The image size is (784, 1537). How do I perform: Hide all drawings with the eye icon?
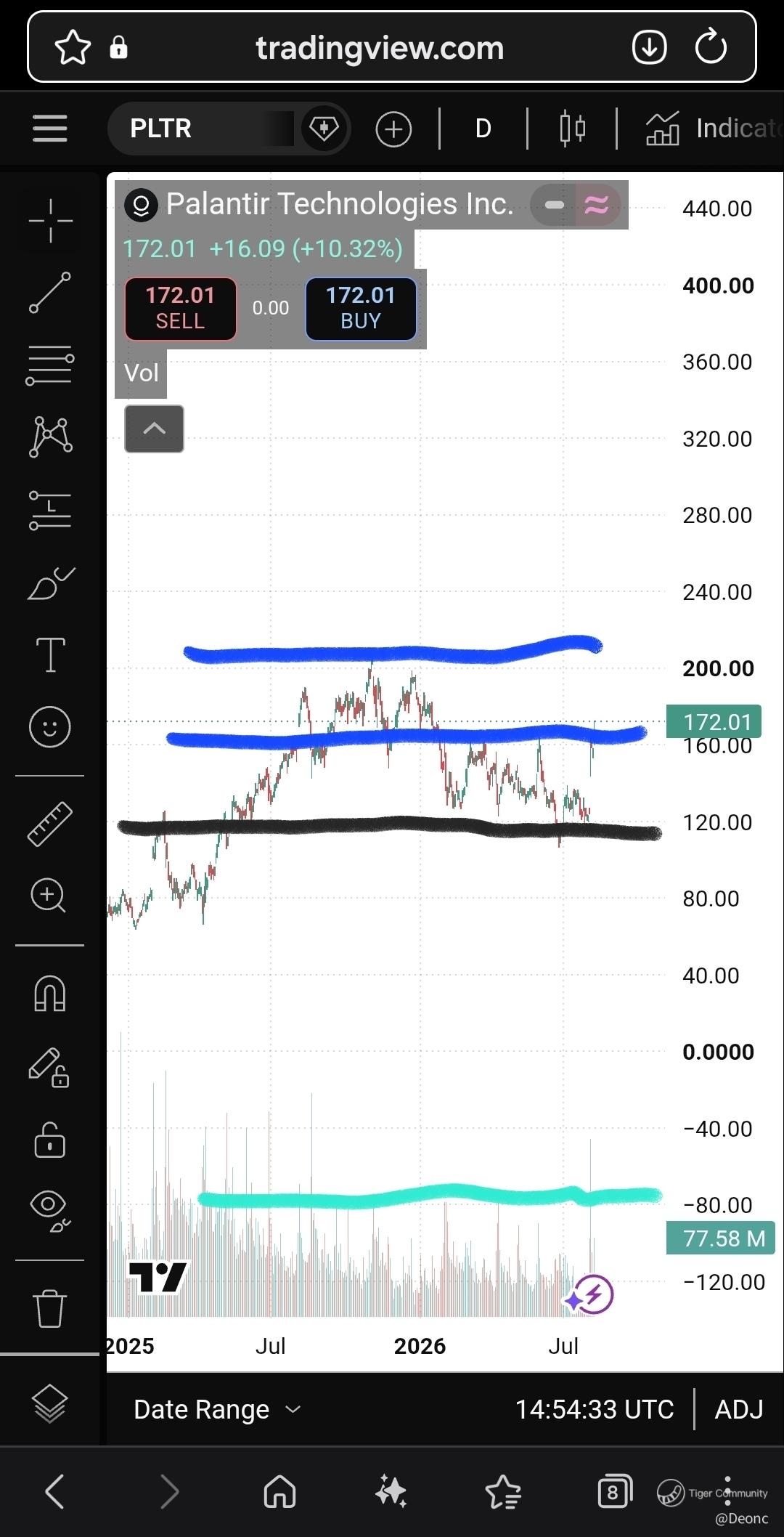pos(50,1212)
